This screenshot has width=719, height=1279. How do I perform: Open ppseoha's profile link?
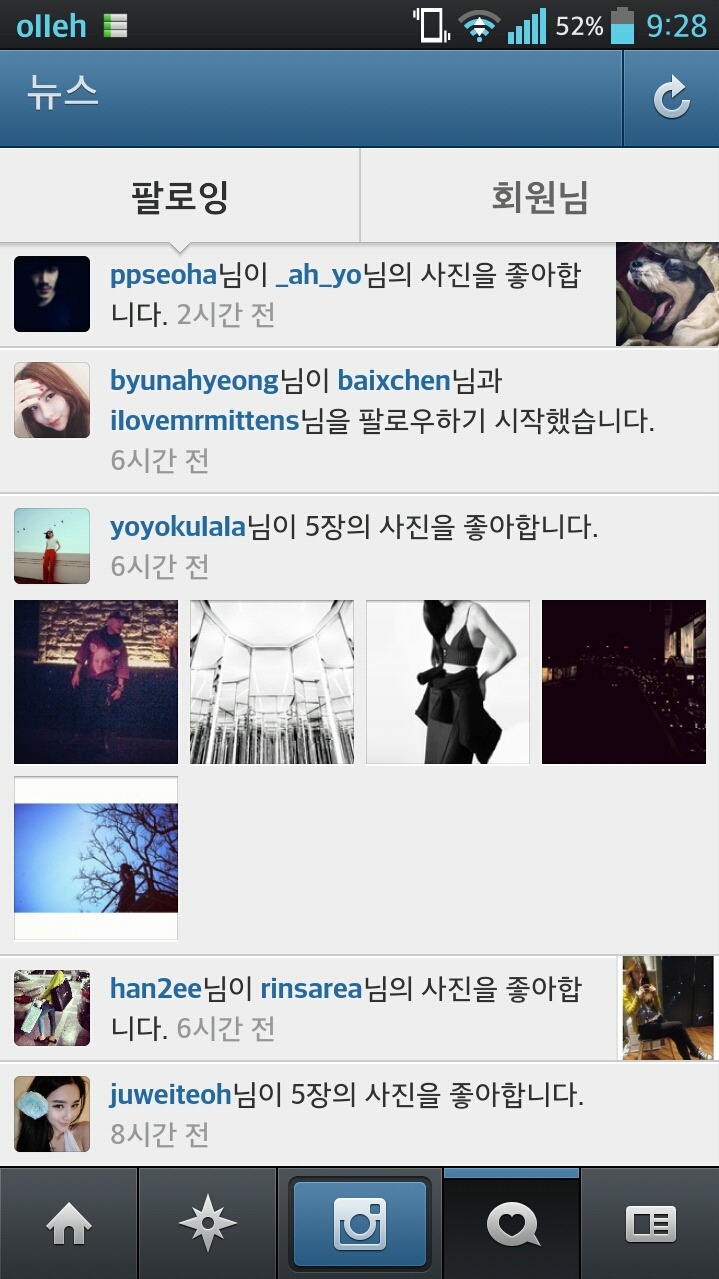click(163, 276)
